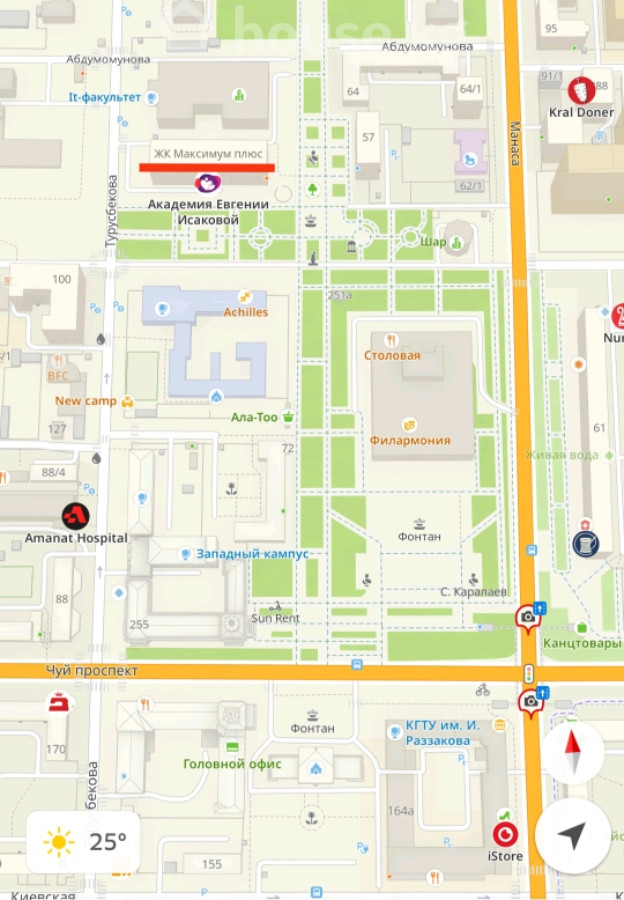Open the Канцтовары shop marker

[582, 627]
